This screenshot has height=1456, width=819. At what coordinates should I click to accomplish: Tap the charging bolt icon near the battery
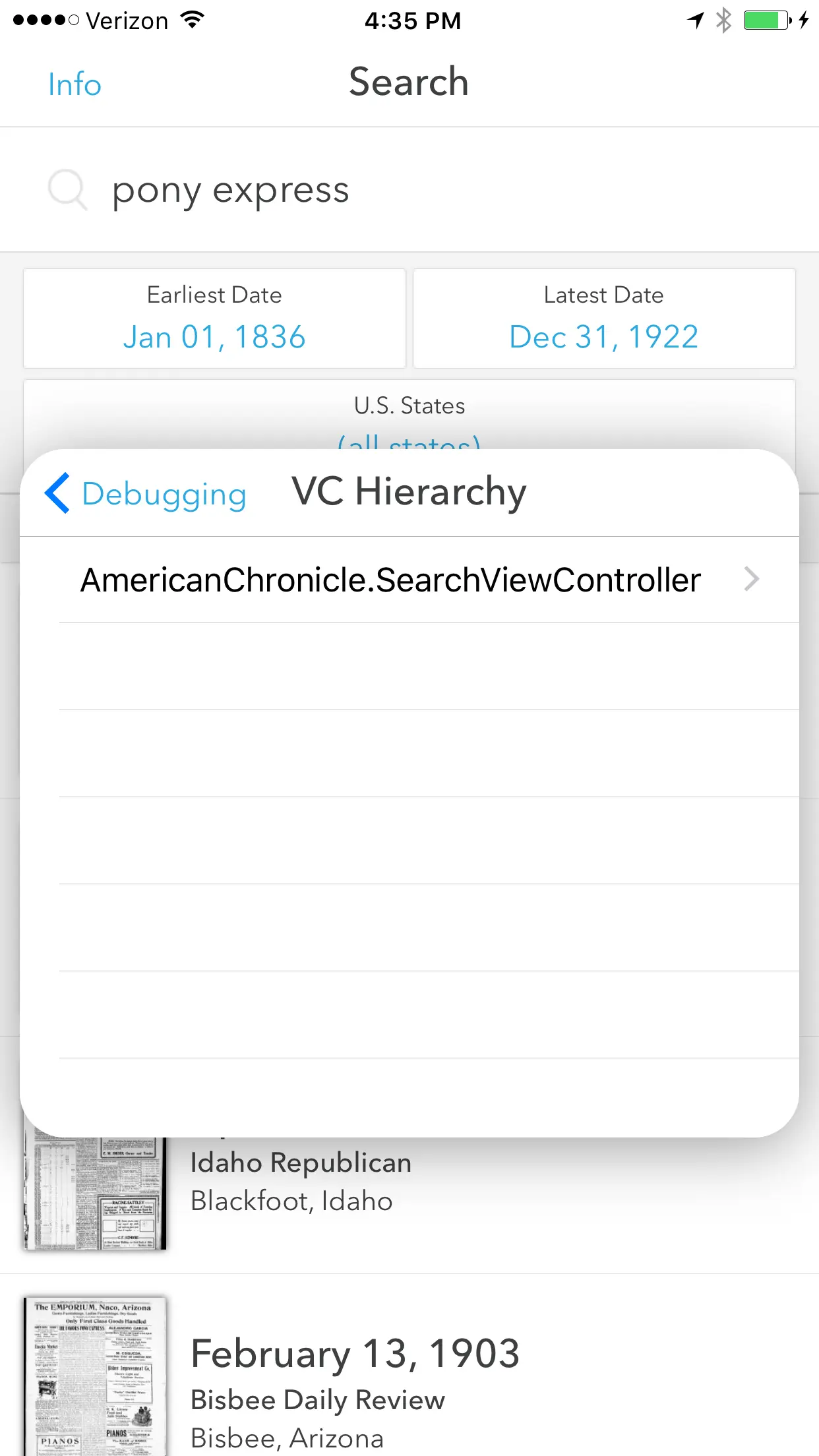[805, 20]
